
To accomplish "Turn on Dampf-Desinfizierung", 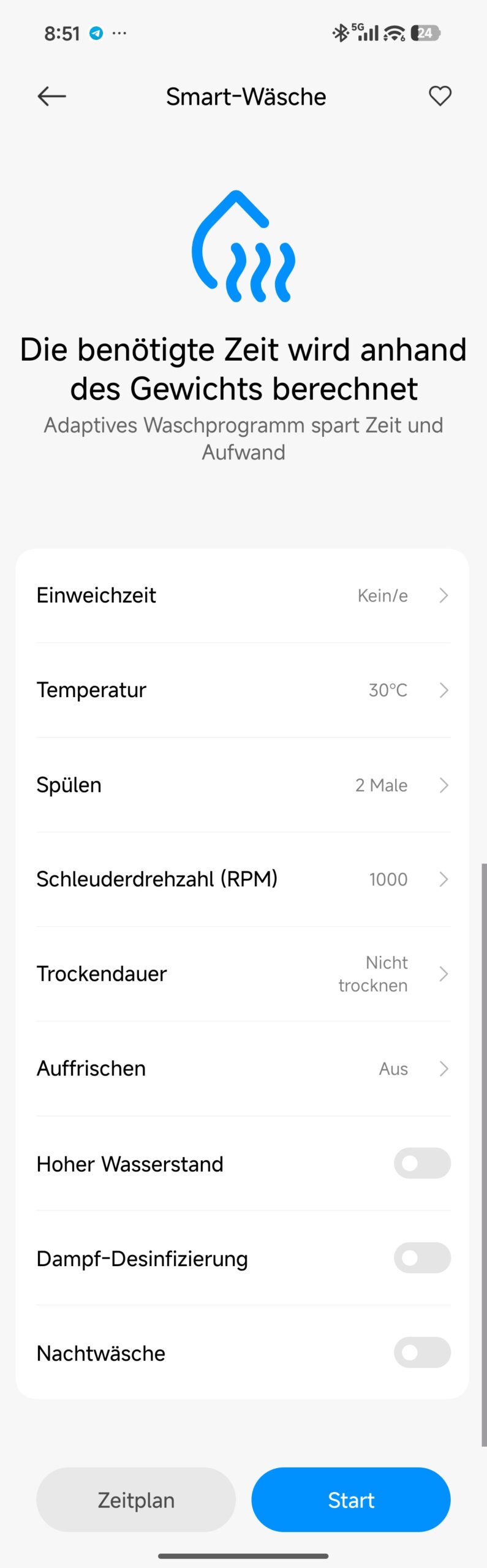I will point(421,1258).
